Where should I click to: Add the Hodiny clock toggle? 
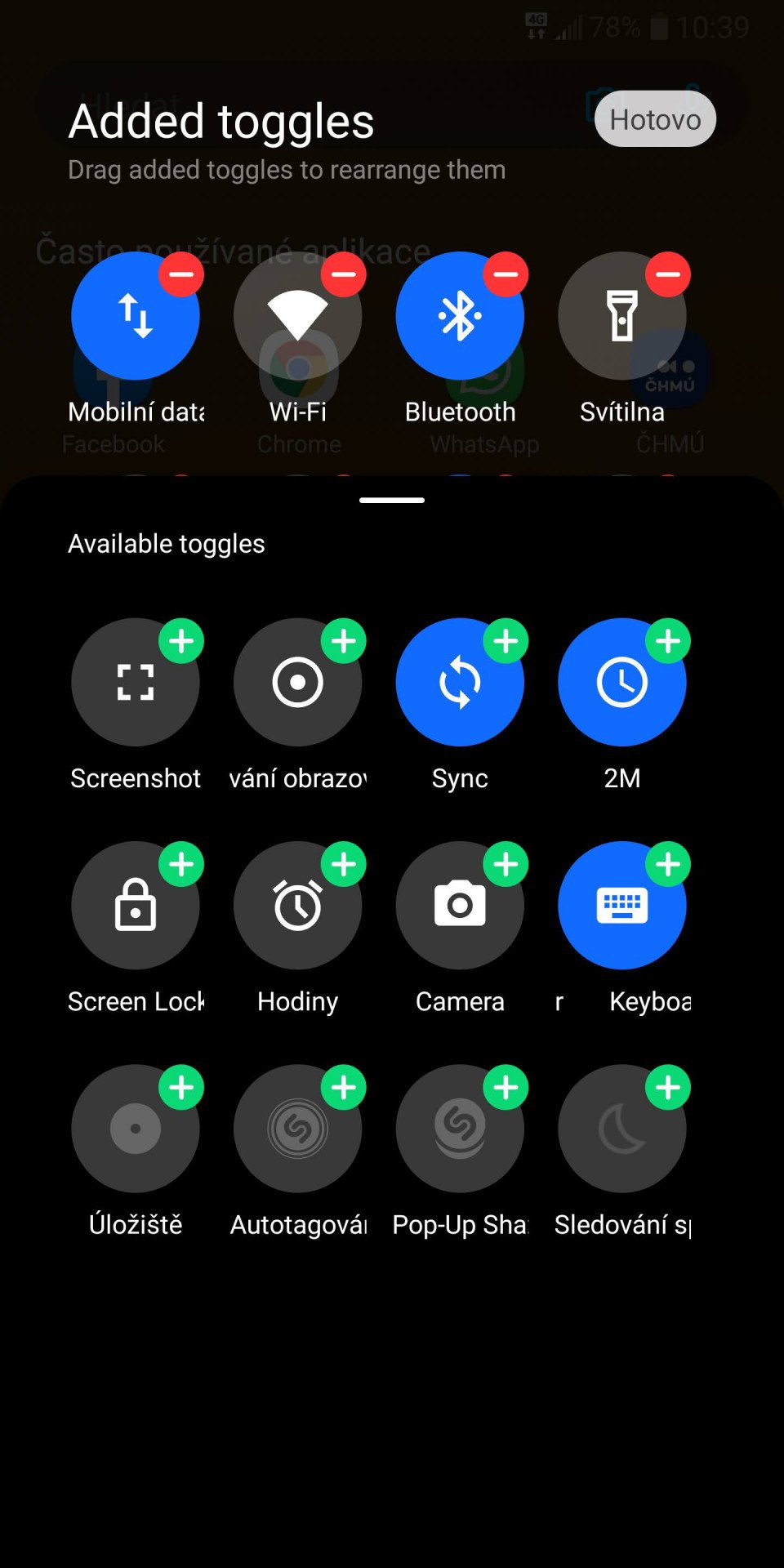point(343,864)
